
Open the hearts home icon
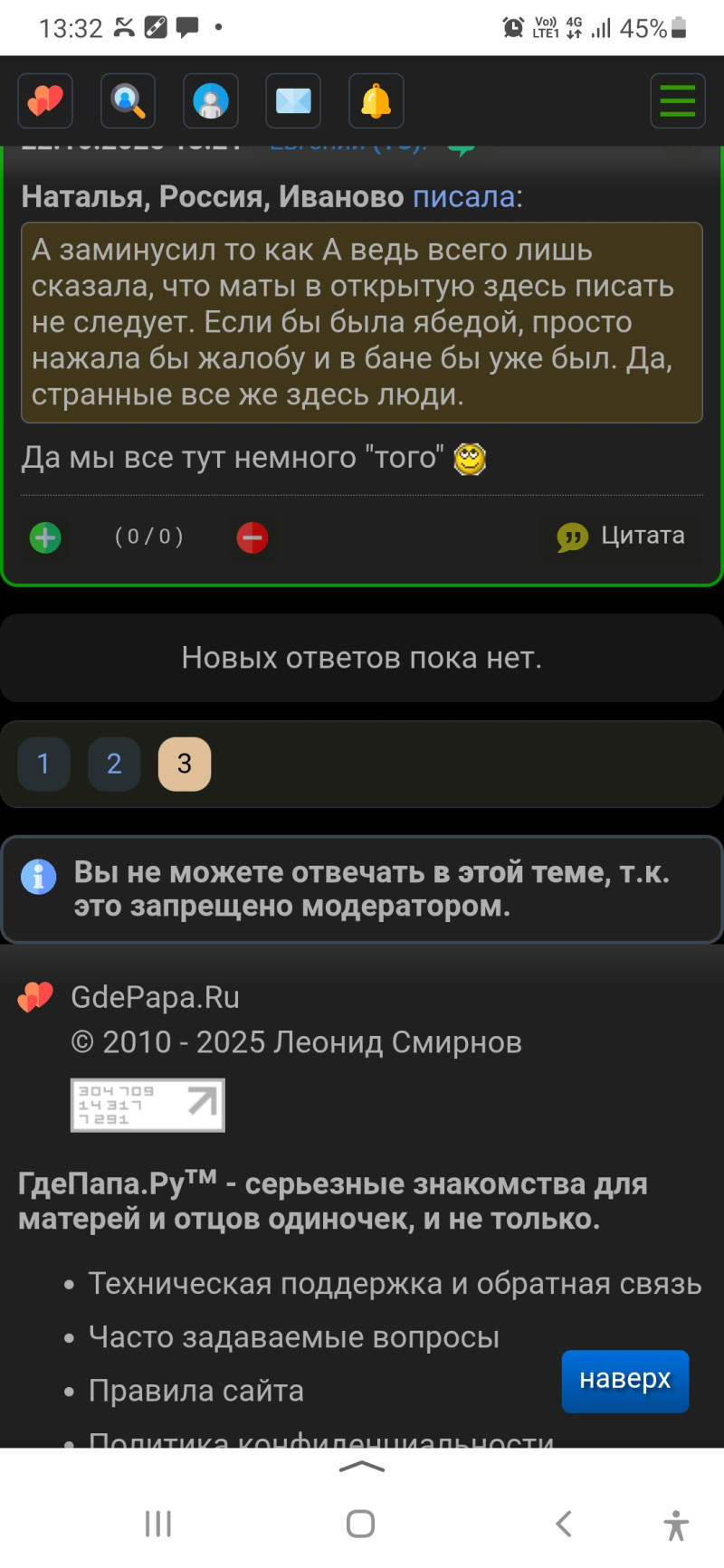45,100
